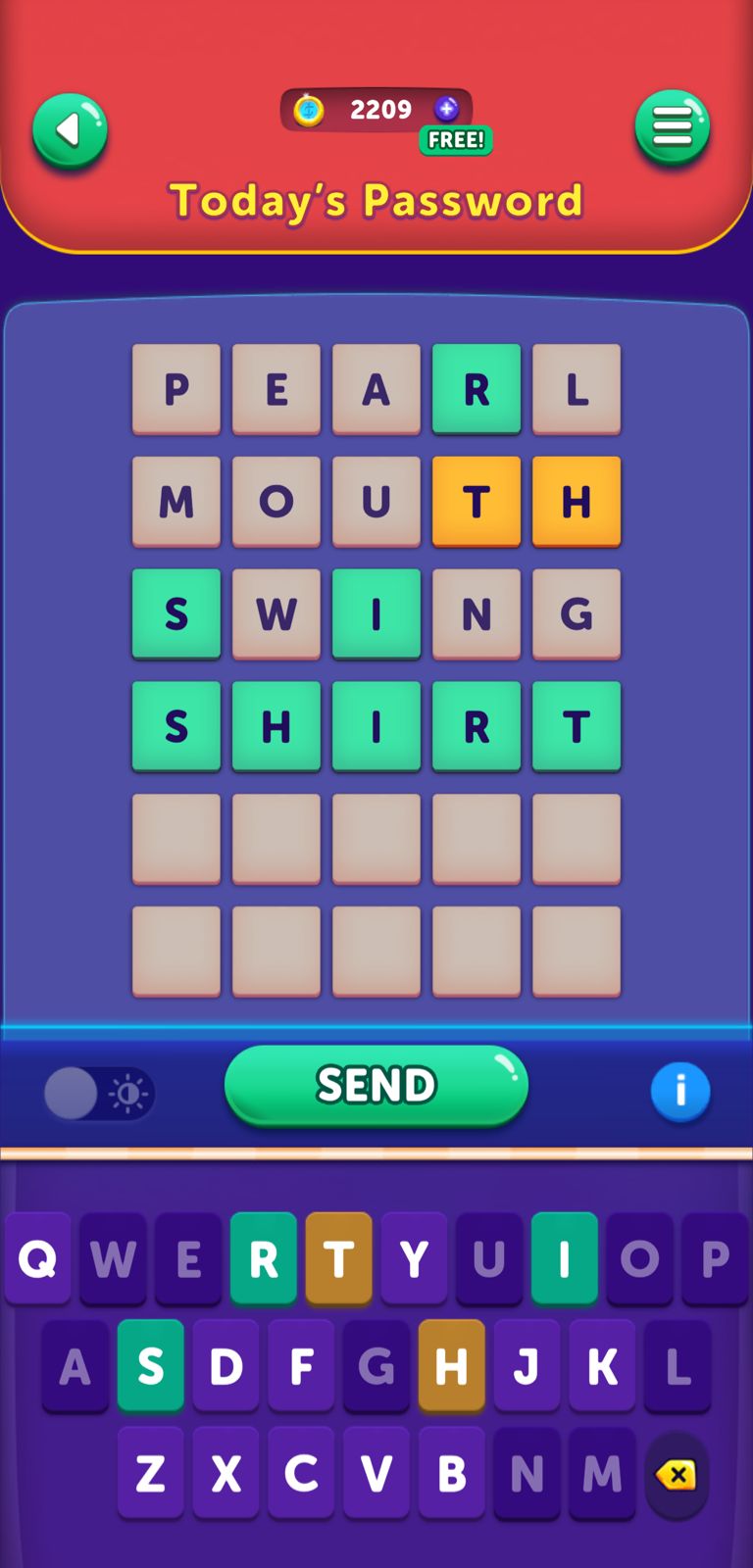Tap the letter C key
753x1568 pixels.
[x=301, y=1472]
